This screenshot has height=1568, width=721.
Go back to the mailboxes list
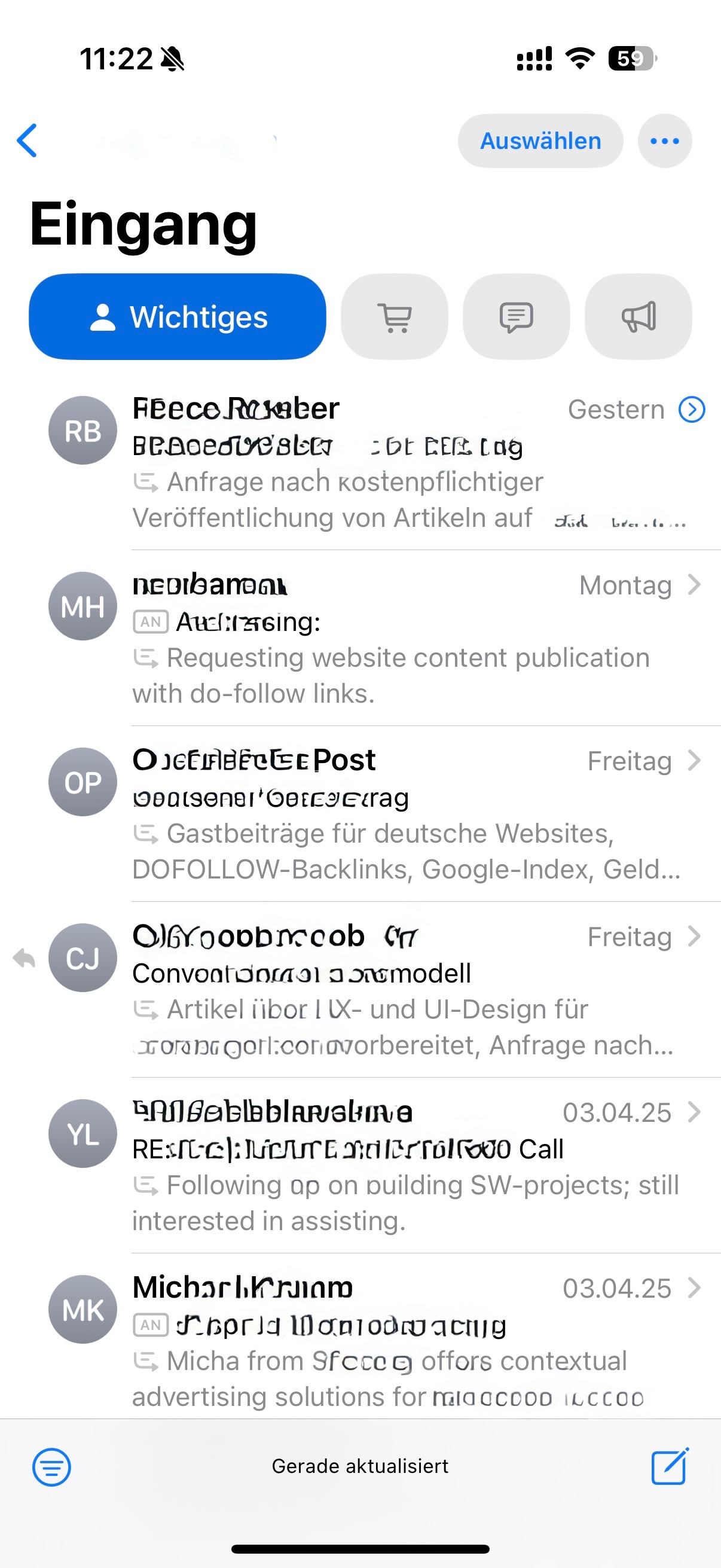click(28, 141)
